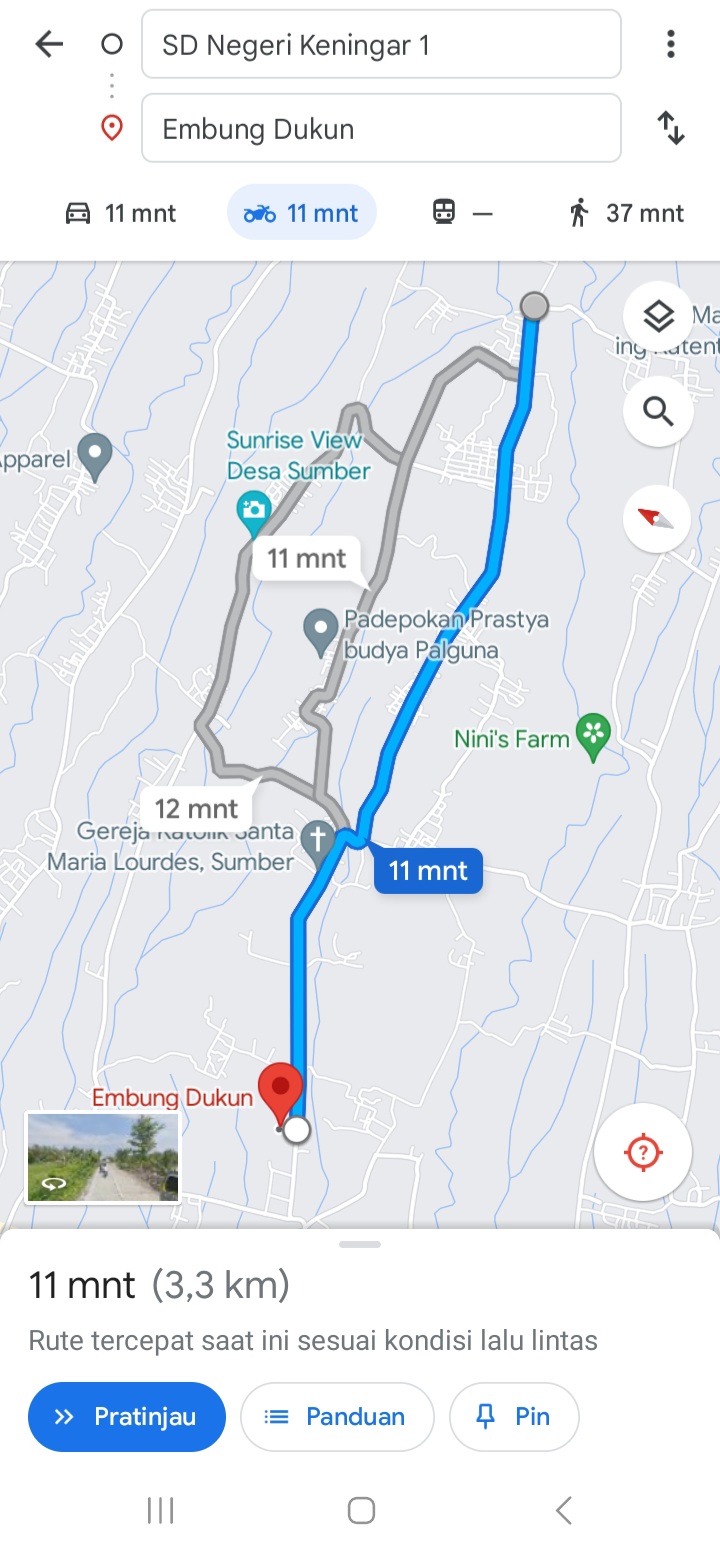Viewport: 720px width, 1550px height.
Task: Reset map orientation with the compass
Action: [x=657, y=518]
